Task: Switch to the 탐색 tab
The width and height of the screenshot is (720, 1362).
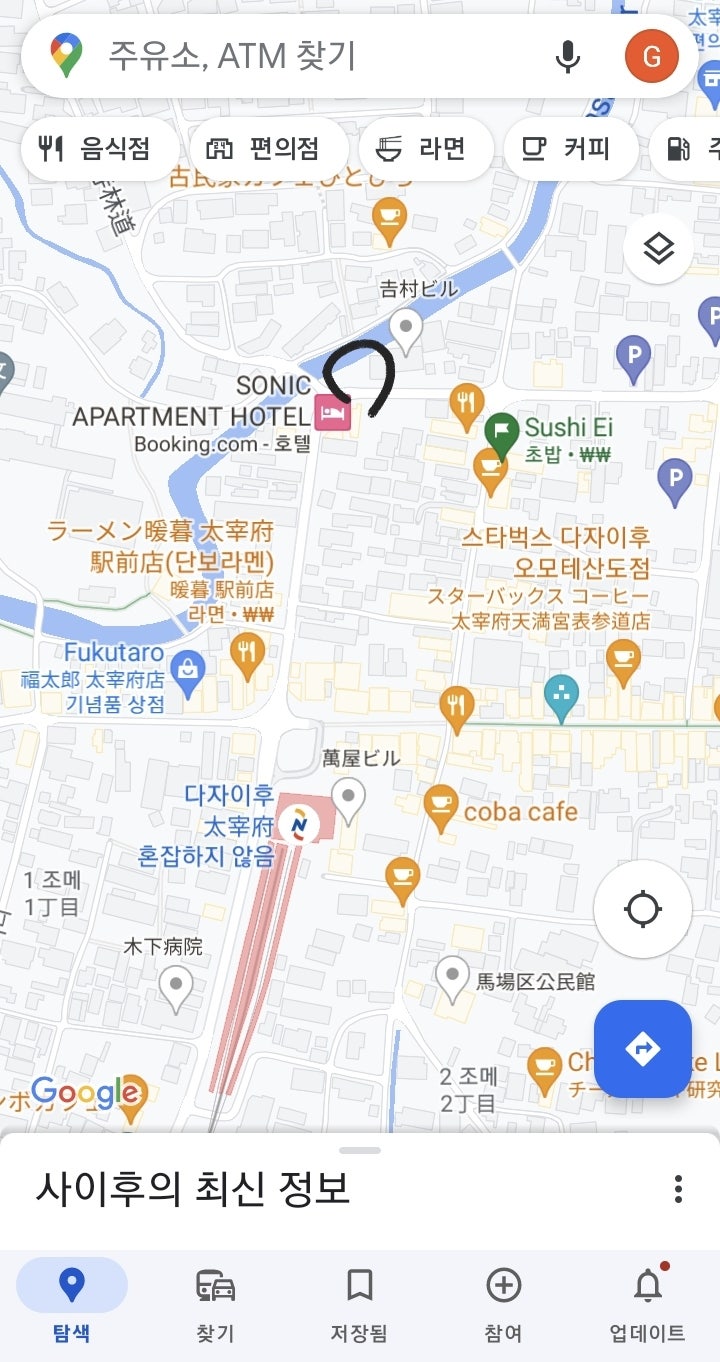Action: click(72, 1300)
